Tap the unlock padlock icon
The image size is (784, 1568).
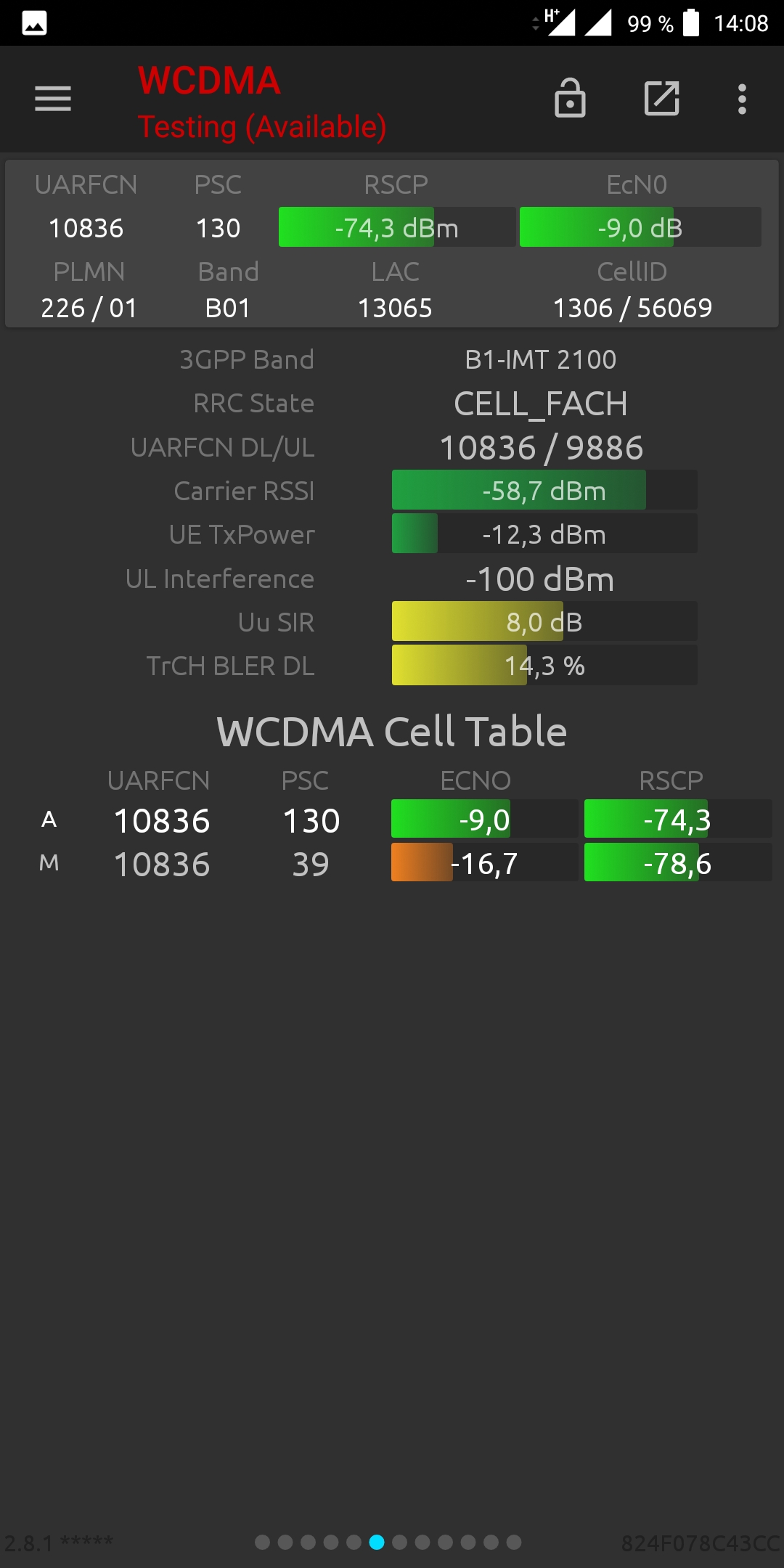(x=570, y=98)
